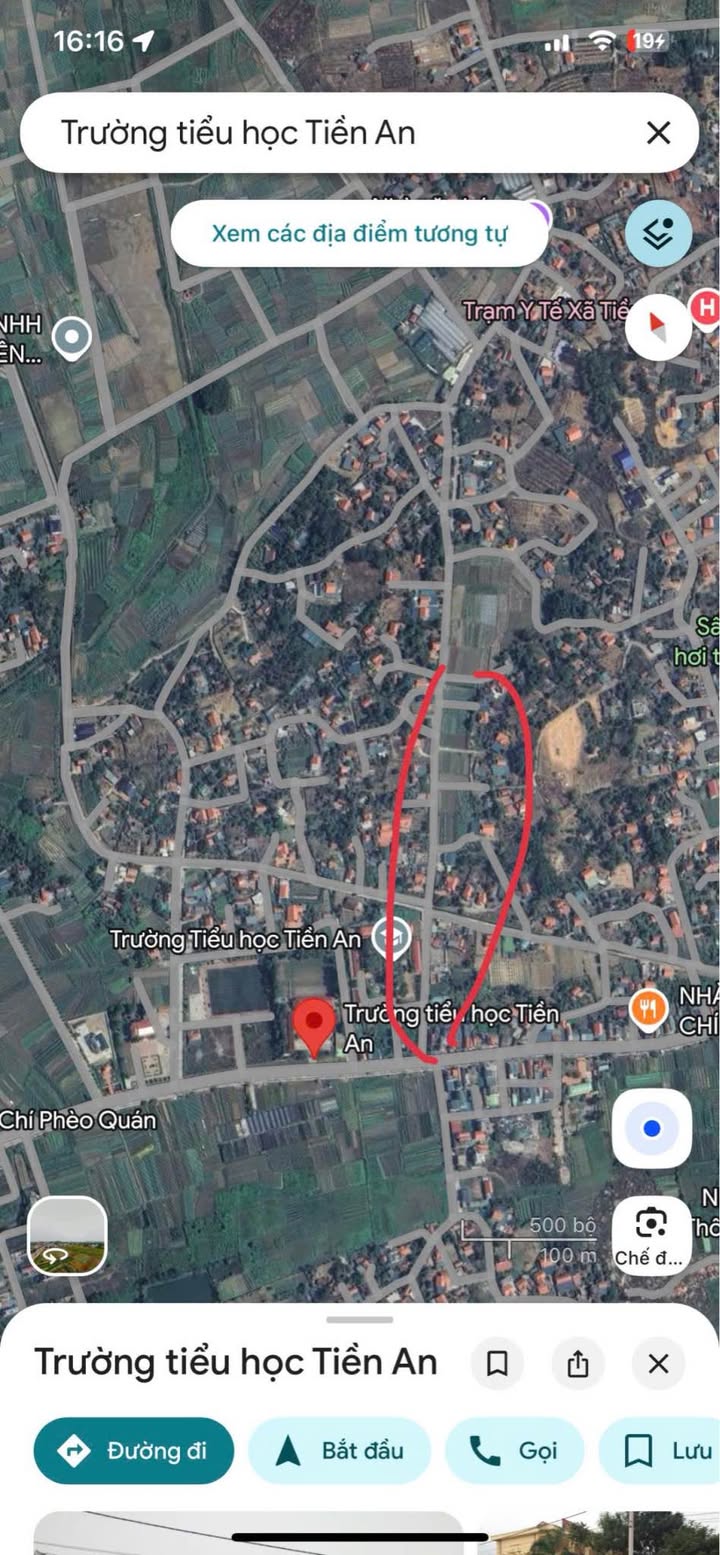This screenshot has width=720, height=1555.
Task: Save place with the bookmark icon
Action: click(x=497, y=1363)
